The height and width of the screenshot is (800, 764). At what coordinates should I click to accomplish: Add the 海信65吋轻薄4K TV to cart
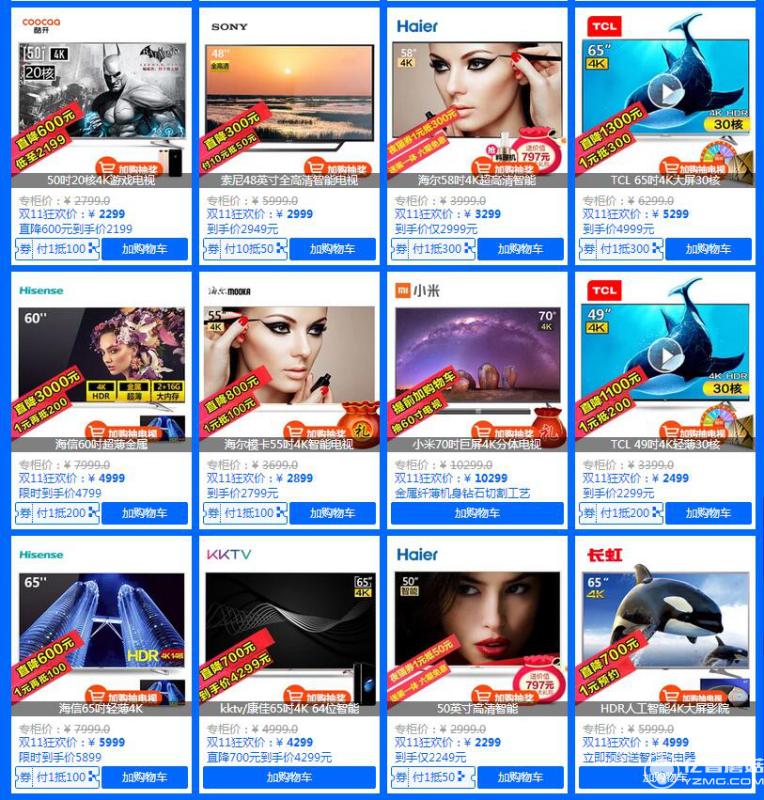[x=144, y=777]
